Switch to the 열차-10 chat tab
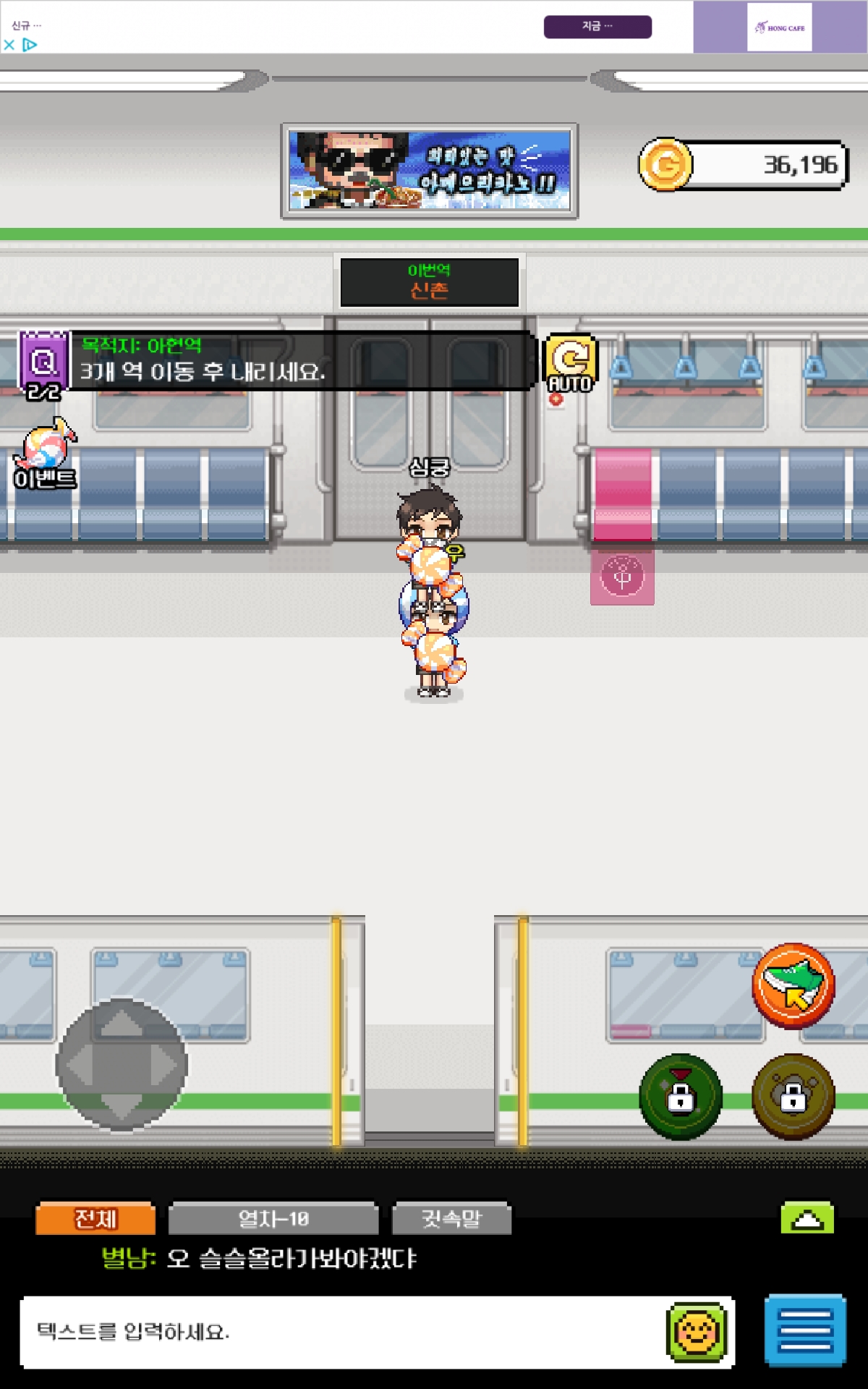Viewport: 868px width, 1389px height. pyautogui.click(x=273, y=1219)
